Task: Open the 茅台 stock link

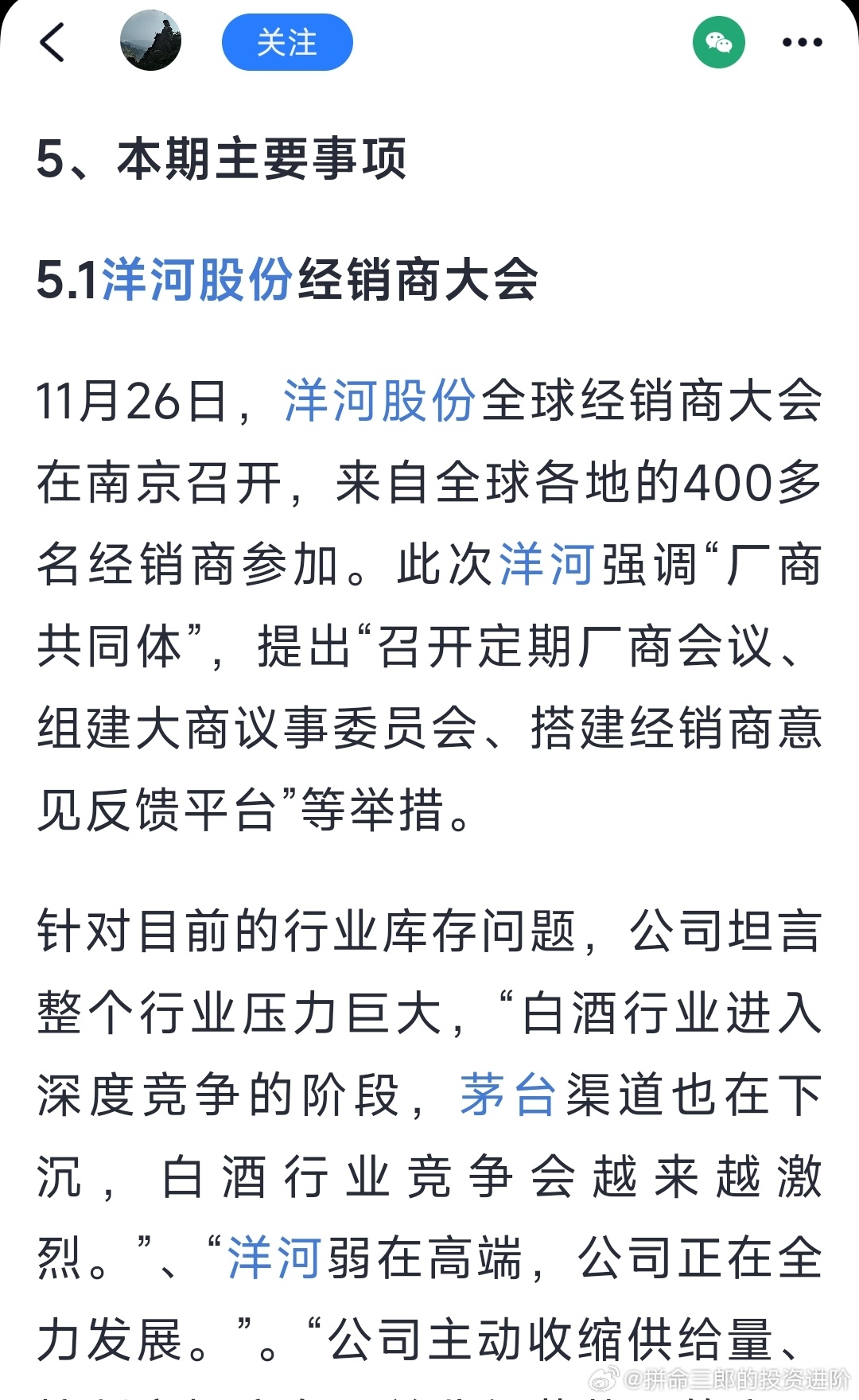Action: [508, 1095]
